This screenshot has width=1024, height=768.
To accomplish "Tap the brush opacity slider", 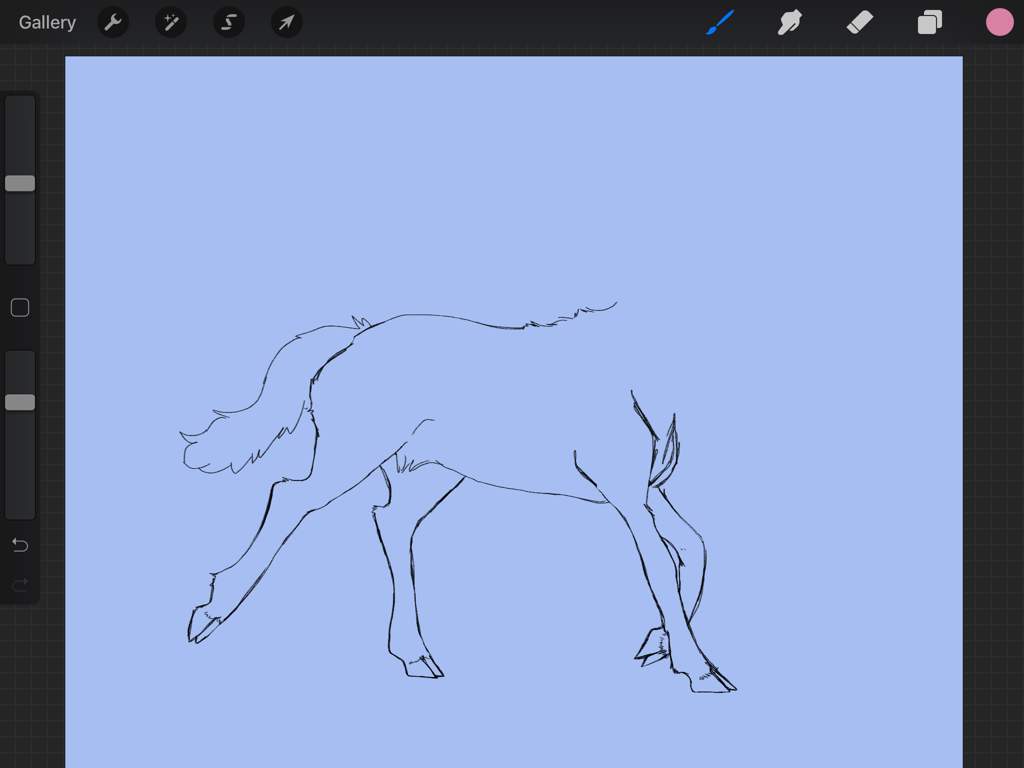I will tap(20, 402).
